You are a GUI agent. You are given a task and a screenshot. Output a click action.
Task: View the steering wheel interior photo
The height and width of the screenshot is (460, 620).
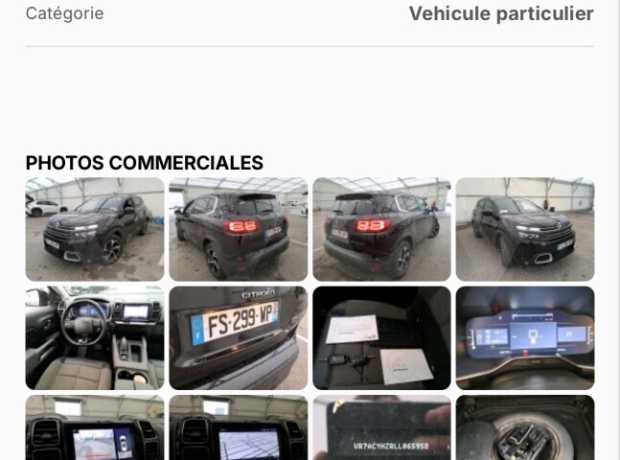coord(95,338)
